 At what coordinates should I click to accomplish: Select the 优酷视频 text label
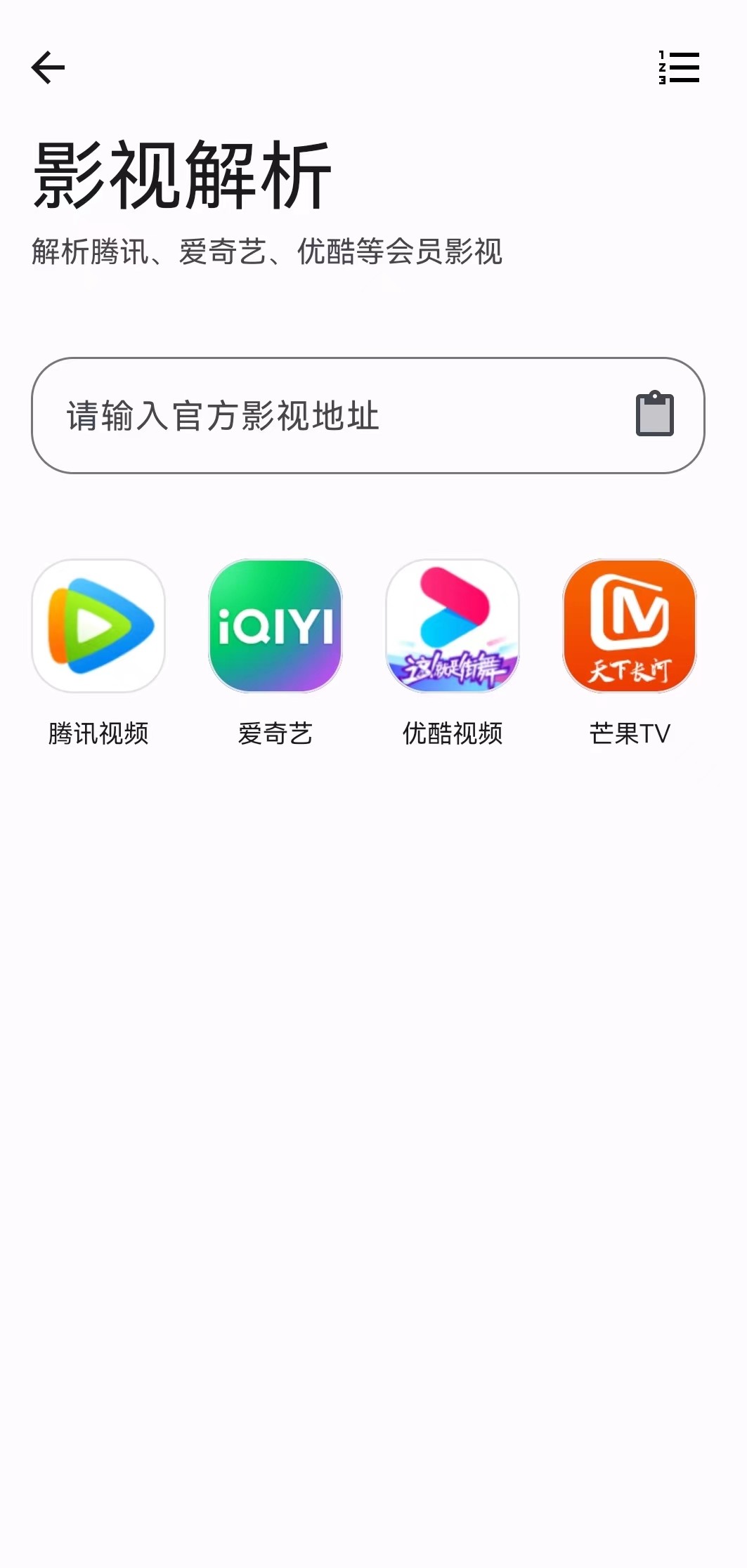[453, 733]
